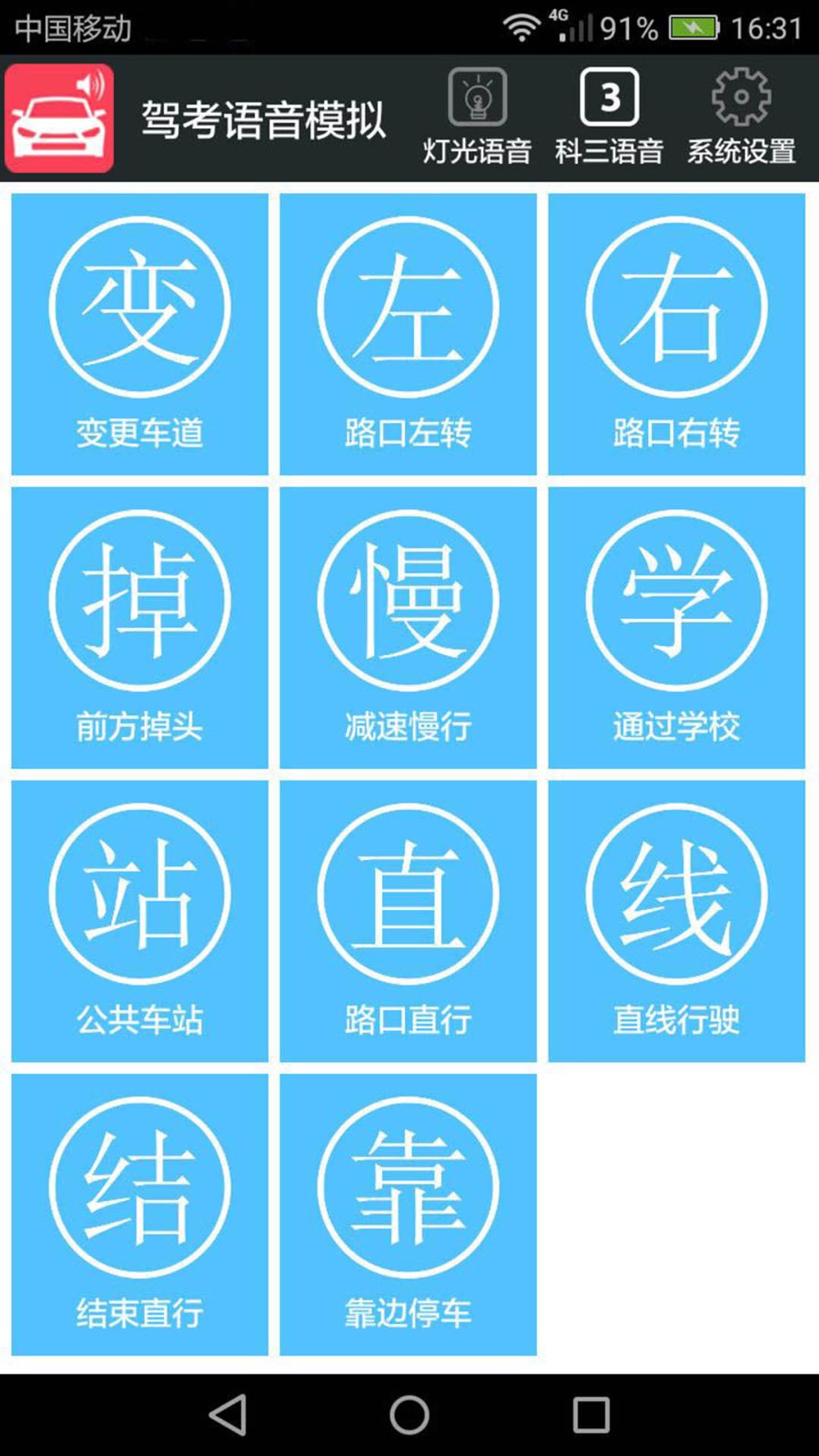819x1456 pixels.
Task: Tap the 路口直行 tile
Action: (x=408, y=921)
